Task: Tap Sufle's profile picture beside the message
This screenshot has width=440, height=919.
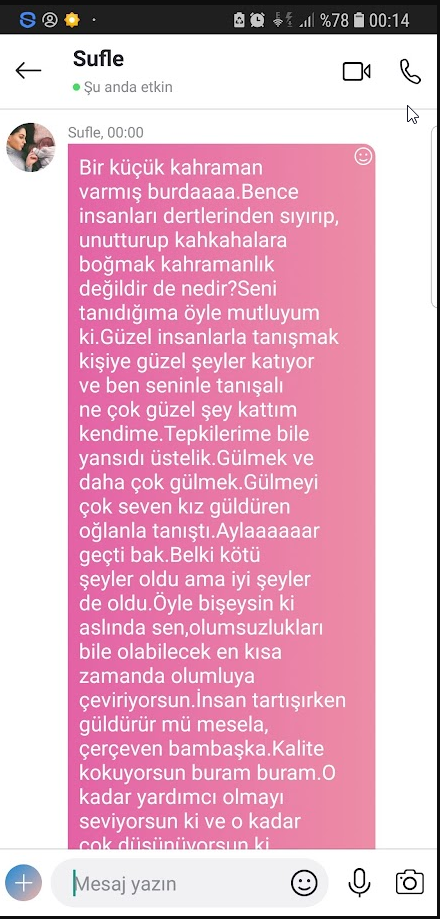Action: tap(30, 147)
